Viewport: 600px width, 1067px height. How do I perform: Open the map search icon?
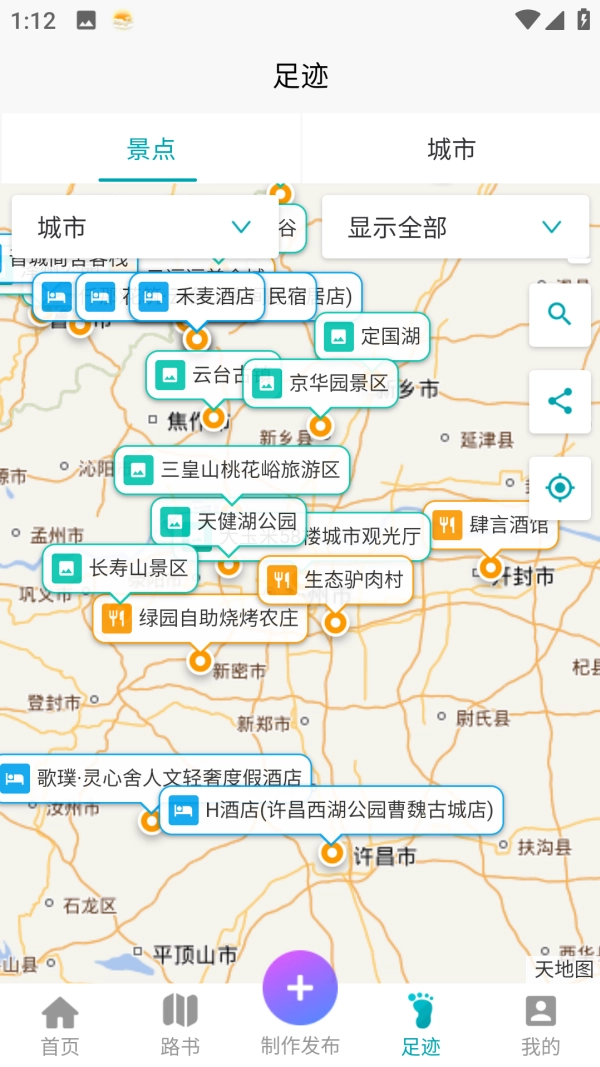pos(559,315)
